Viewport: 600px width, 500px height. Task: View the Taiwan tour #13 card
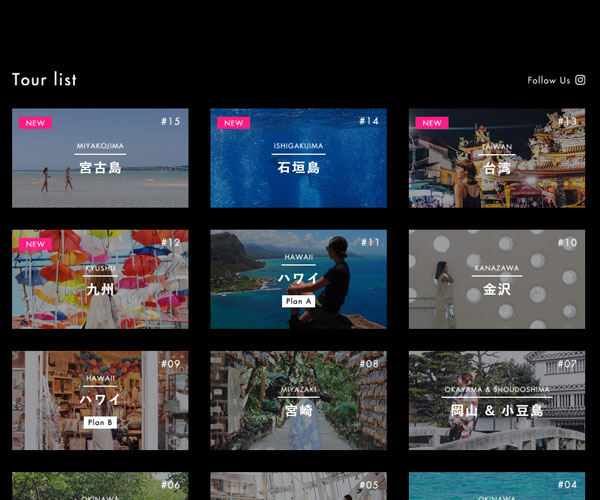click(x=496, y=158)
